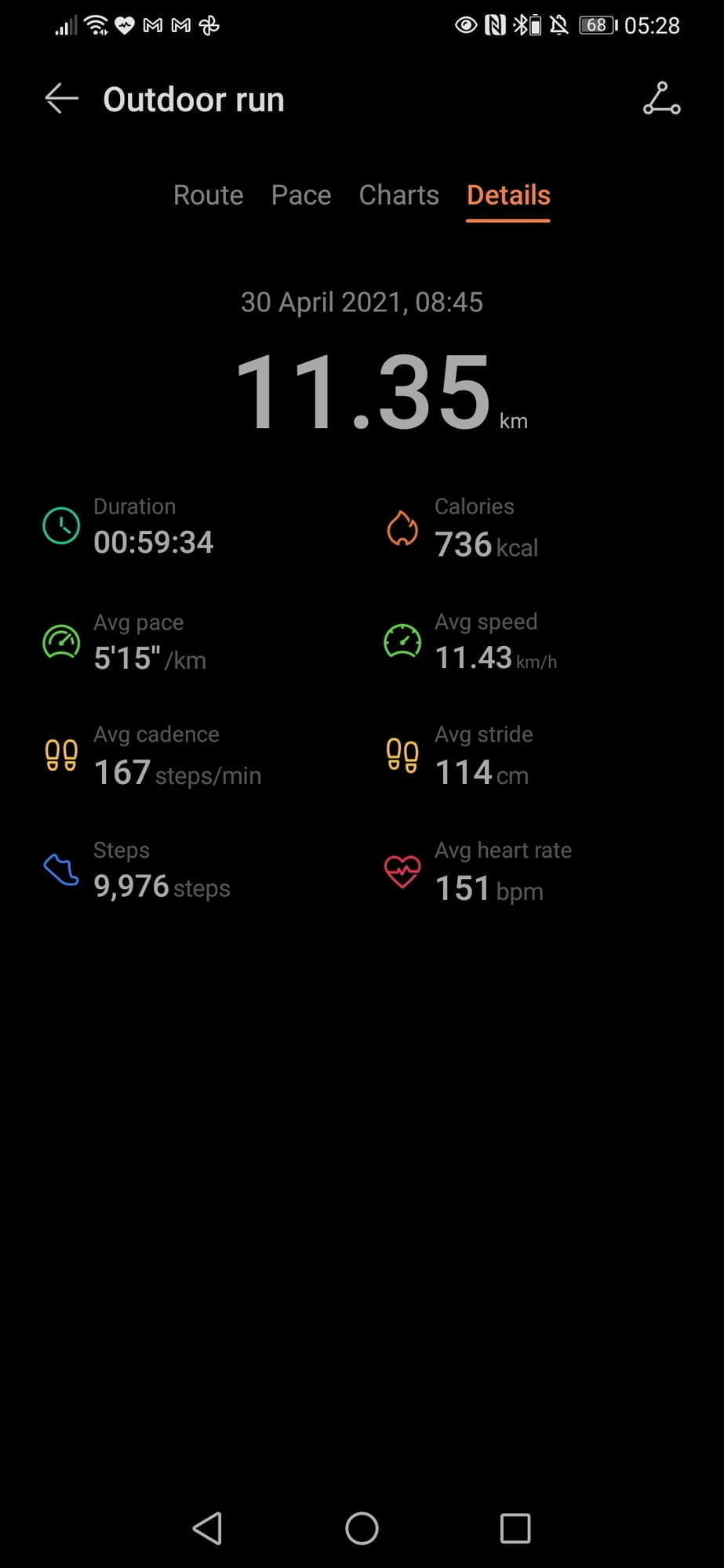Go back from Outdoor run
Image resolution: width=724 pixels, height=1568 pixels.
[61, 100]
